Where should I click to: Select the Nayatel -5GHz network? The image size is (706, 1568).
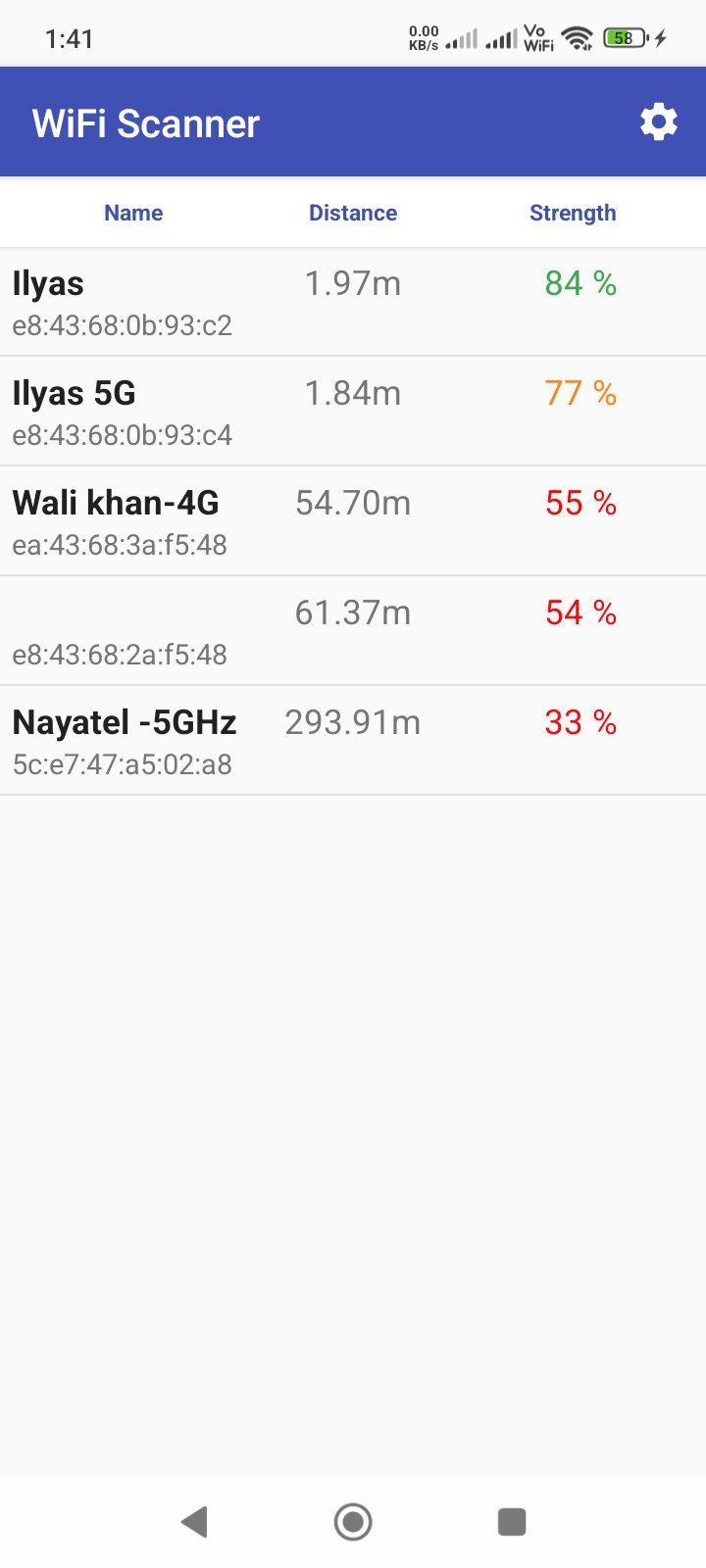point(353,741)
